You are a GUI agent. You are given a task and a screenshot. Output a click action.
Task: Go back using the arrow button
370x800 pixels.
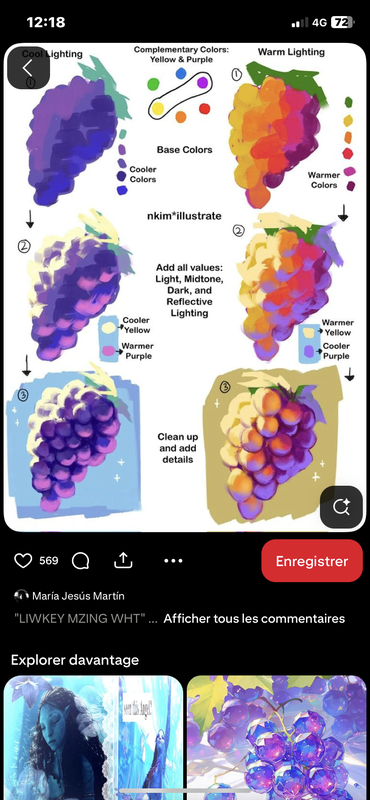click(28, 68)
